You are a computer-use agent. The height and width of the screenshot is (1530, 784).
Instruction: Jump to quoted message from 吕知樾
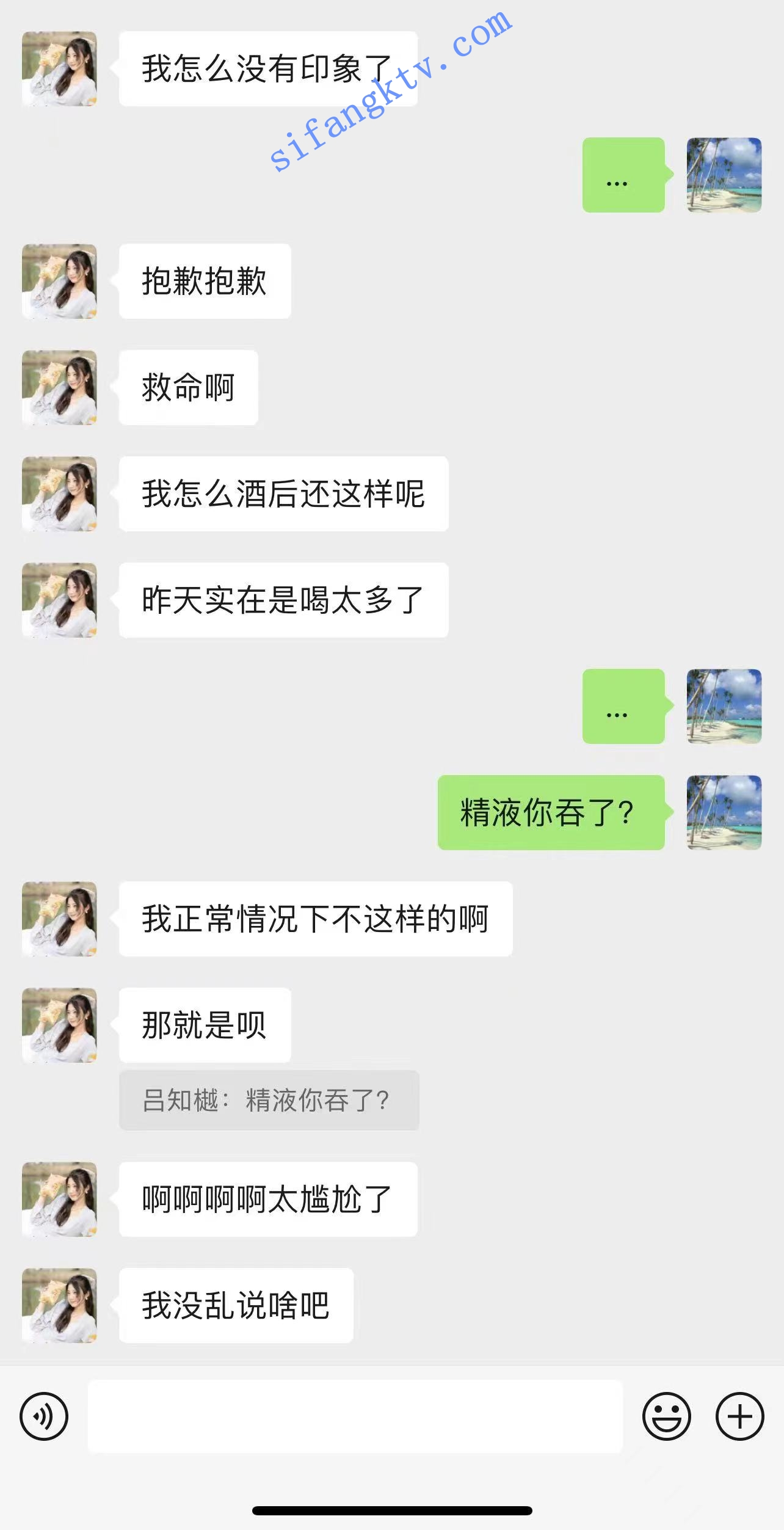[269, 1101]
